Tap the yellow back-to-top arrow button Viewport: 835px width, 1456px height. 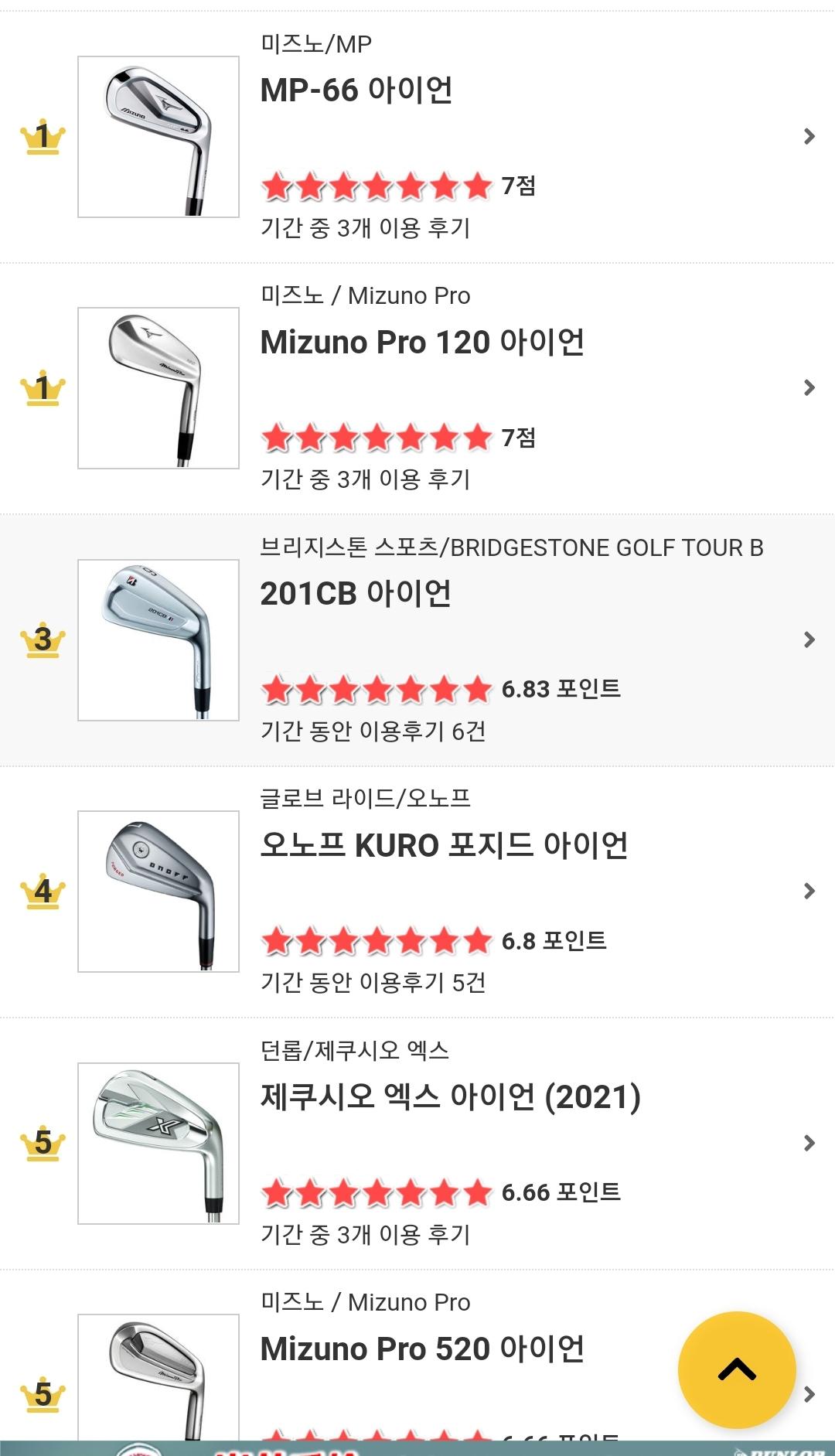click(736, 1369)
